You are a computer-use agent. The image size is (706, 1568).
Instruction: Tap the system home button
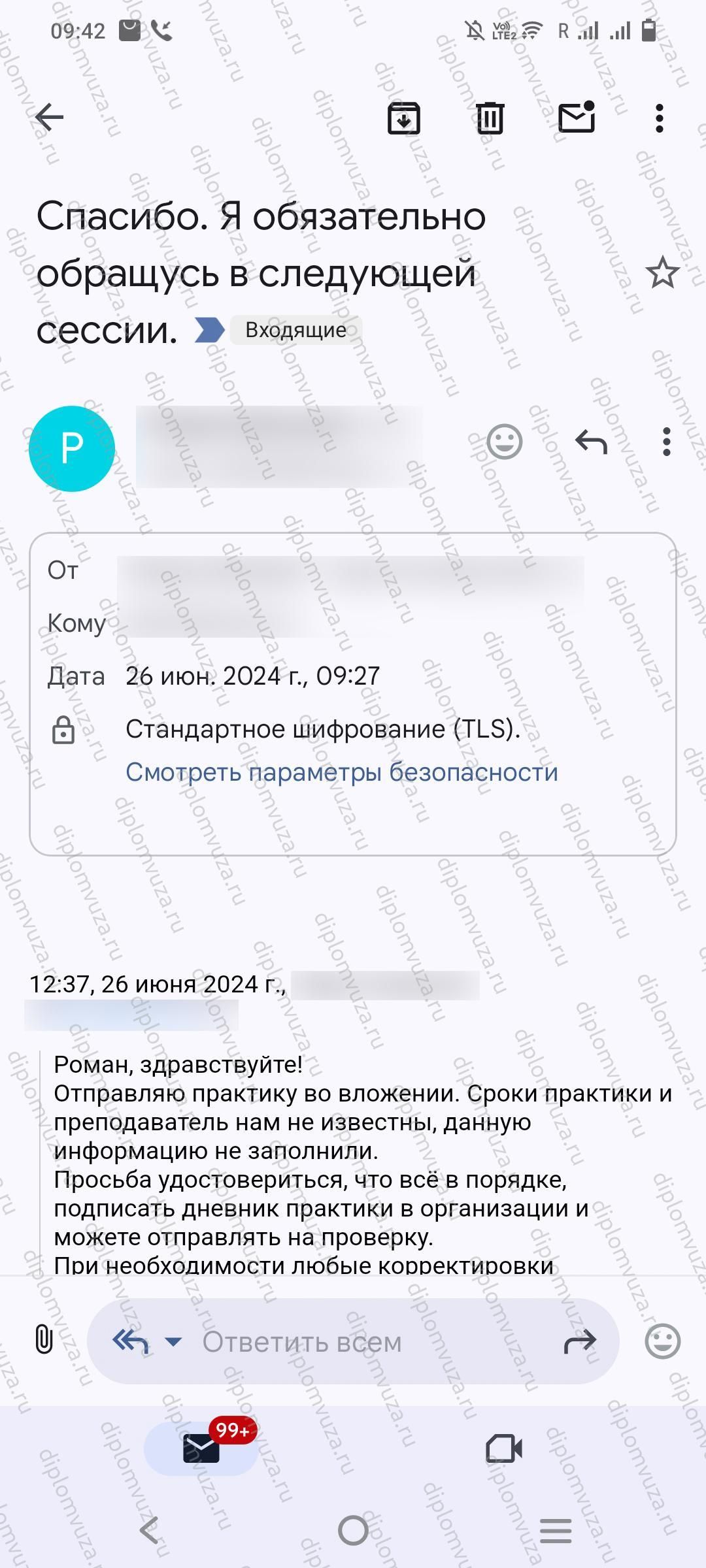(353, 1530)
